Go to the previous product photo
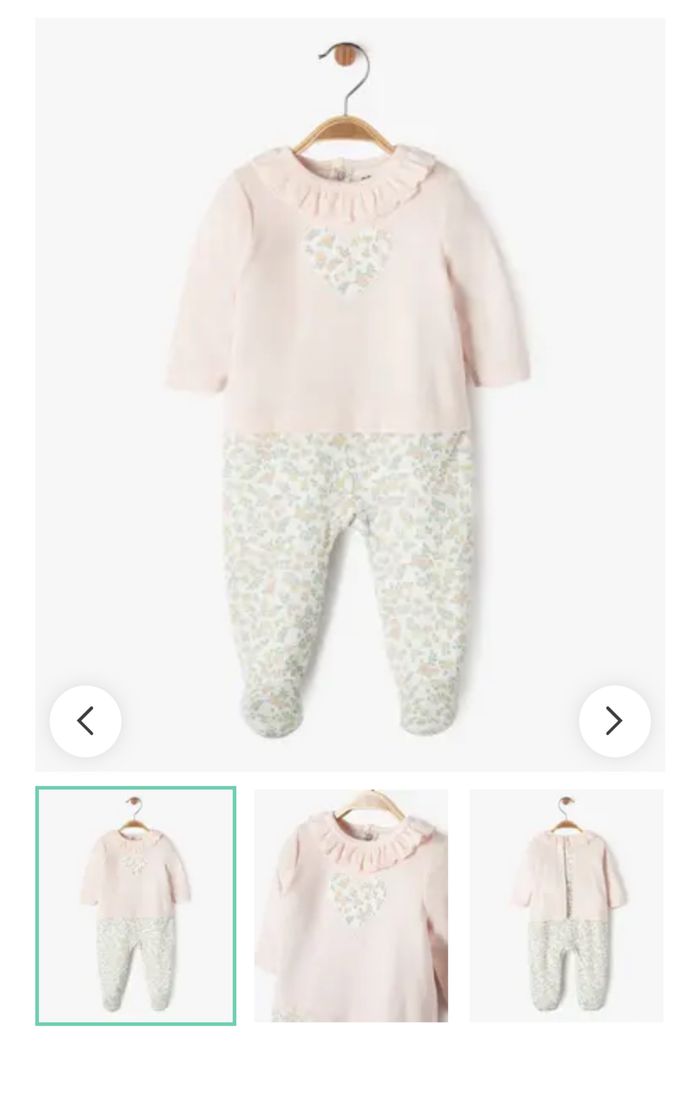Viewport: 700px width, 1102px height. point(86,720)
